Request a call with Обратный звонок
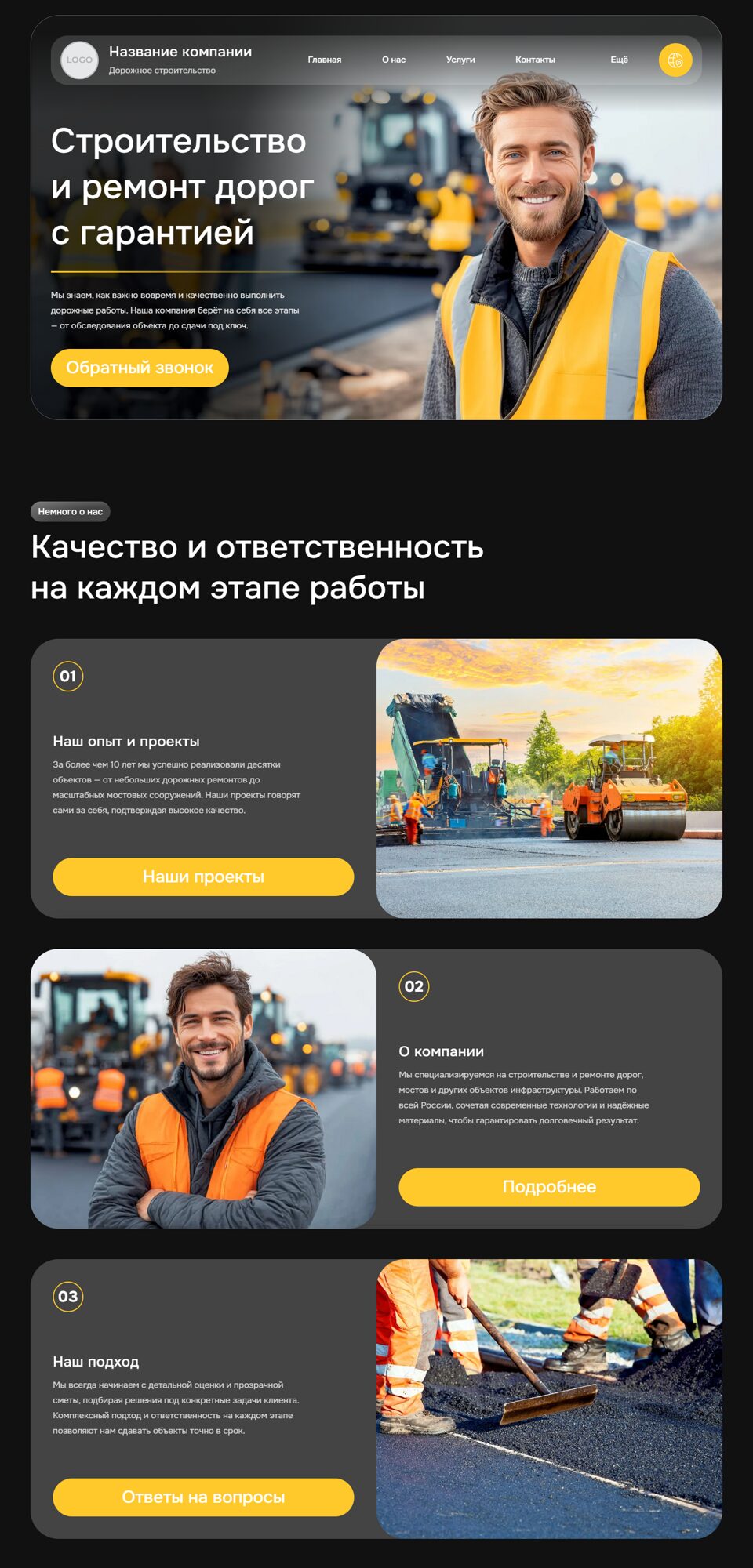 [140, 368]
